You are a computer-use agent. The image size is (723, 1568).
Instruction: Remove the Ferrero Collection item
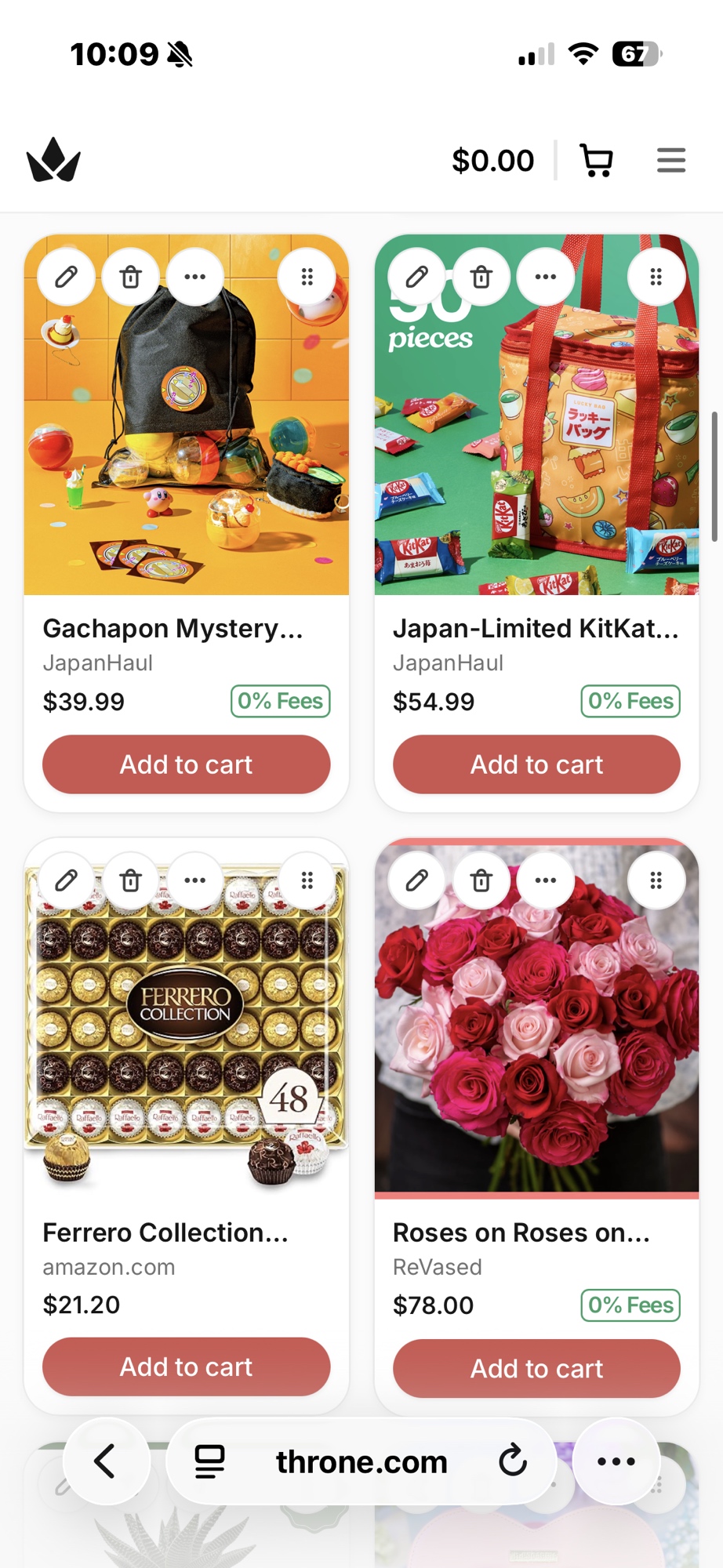click(x=131, y=880)
